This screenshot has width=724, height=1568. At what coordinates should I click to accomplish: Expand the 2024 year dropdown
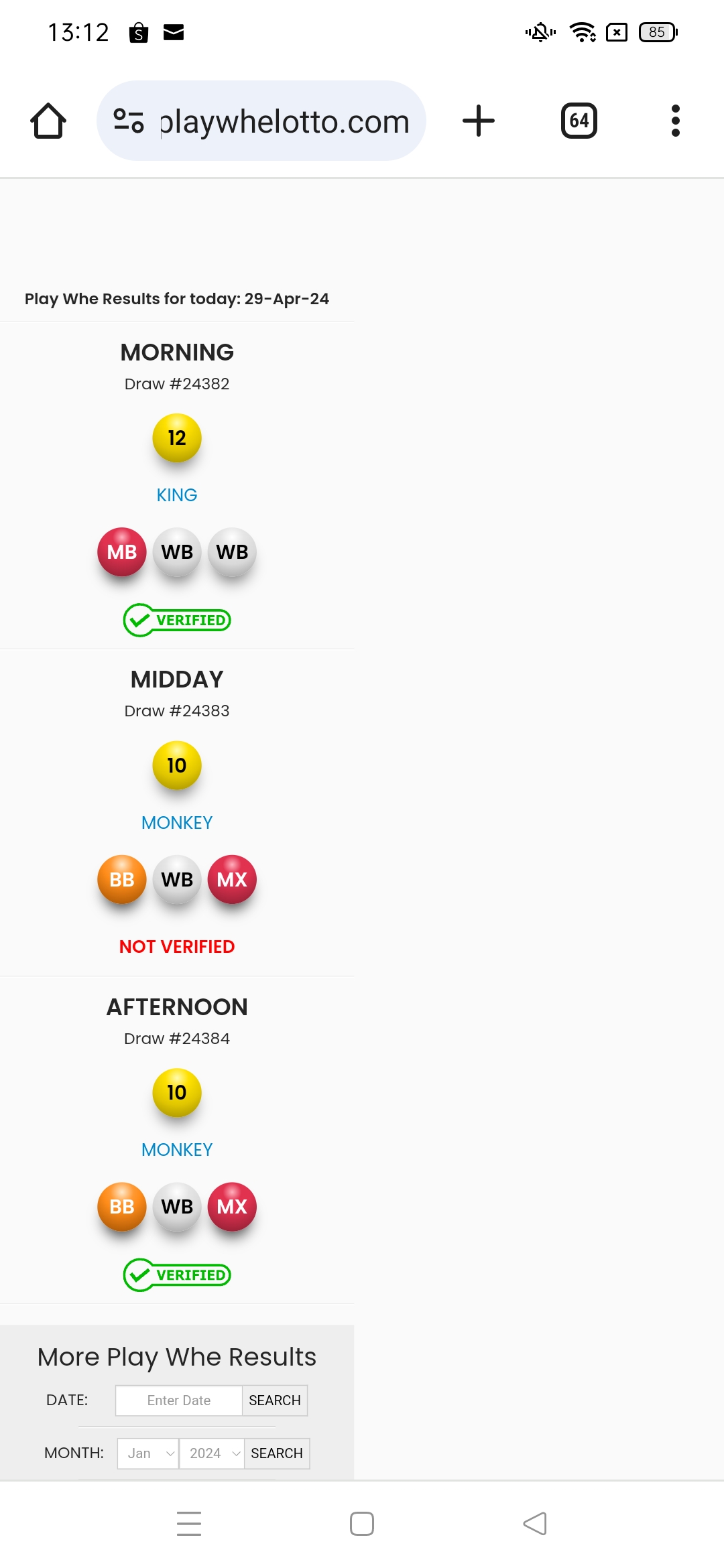(213, 1453)
